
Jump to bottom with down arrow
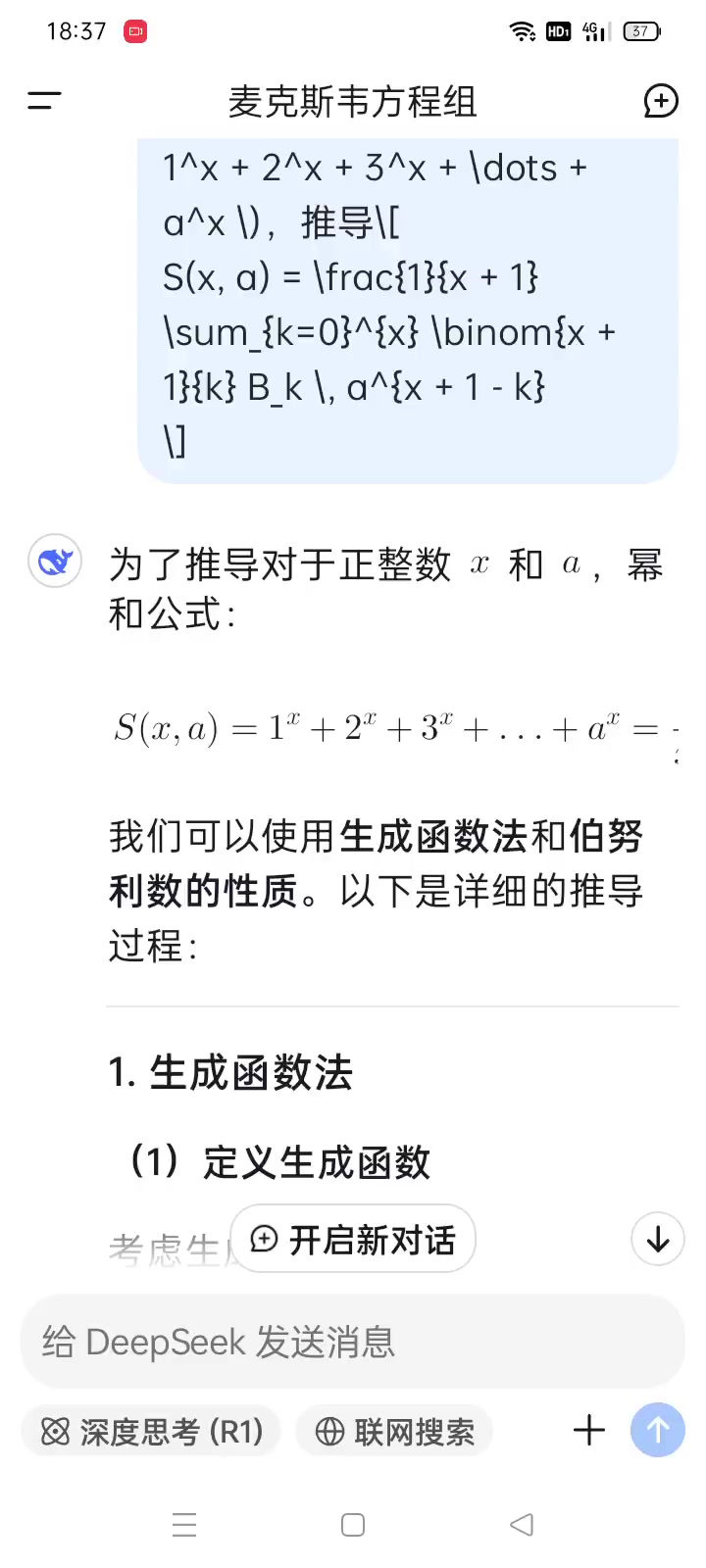[658, 1239]
